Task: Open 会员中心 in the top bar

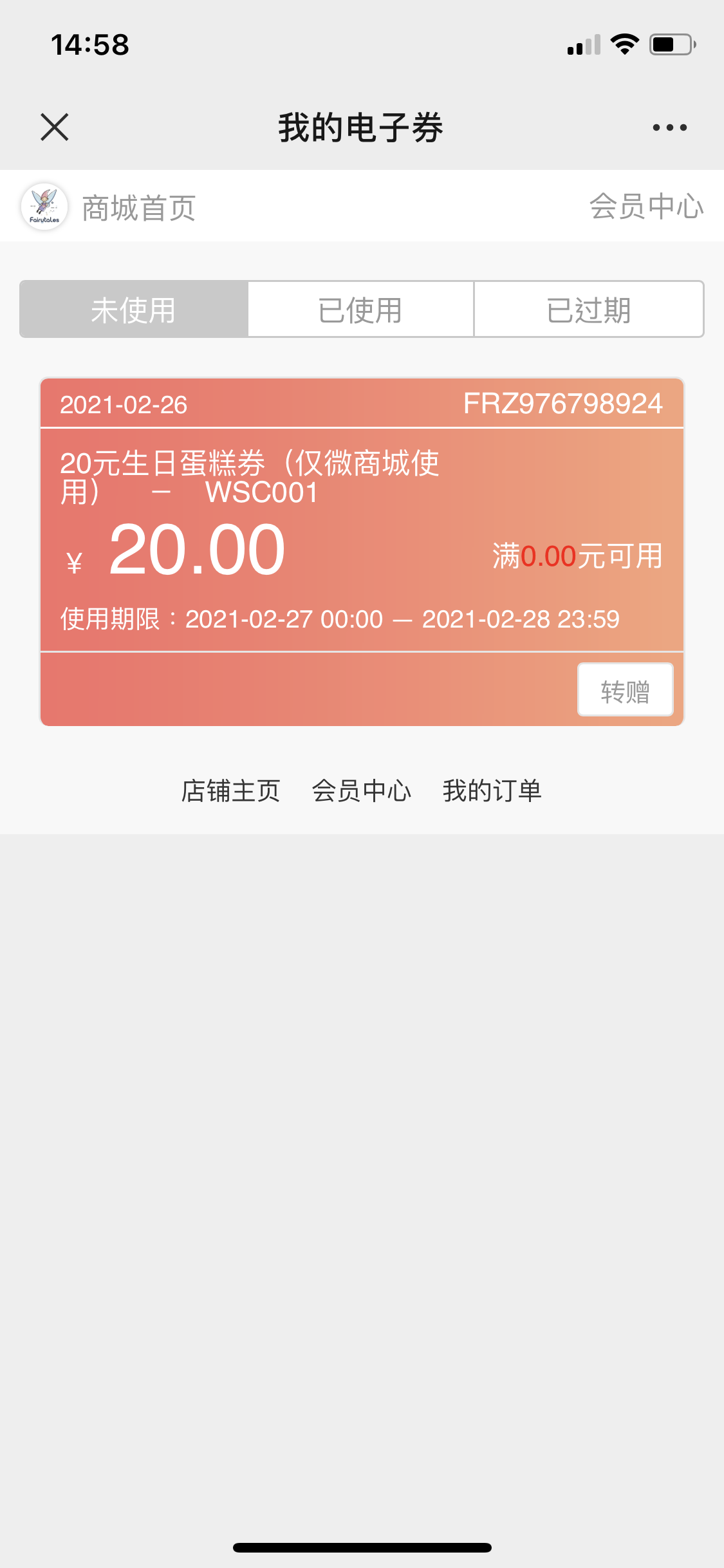Action: click(646, 207)
